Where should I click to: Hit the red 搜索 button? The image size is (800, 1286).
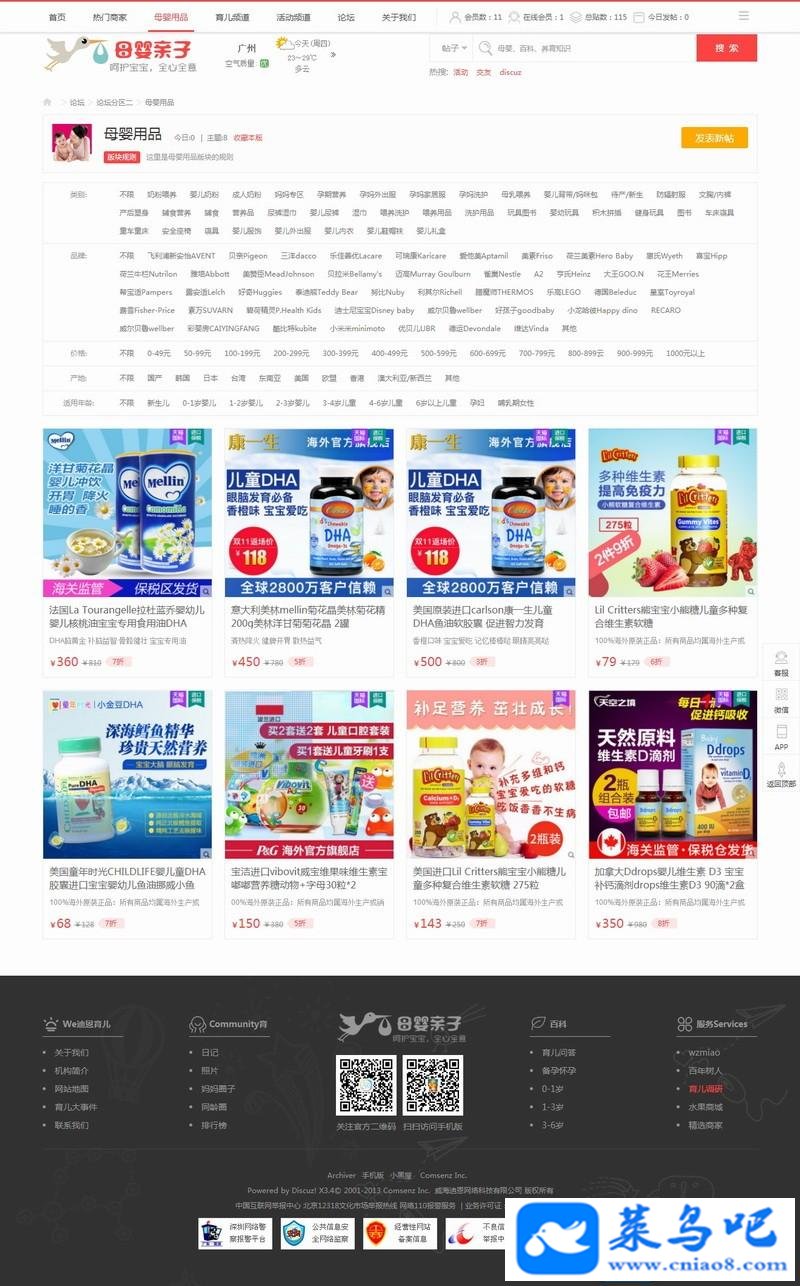pos(726,48)
